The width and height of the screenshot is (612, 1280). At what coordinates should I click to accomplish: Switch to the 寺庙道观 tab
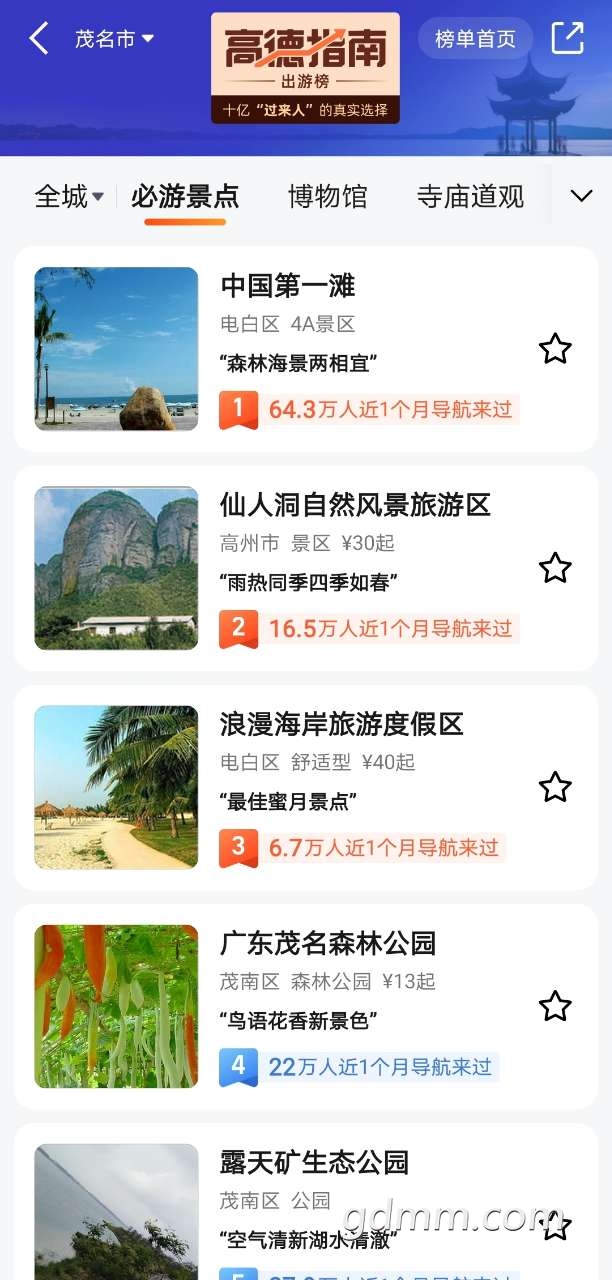(x=470, y=197)
